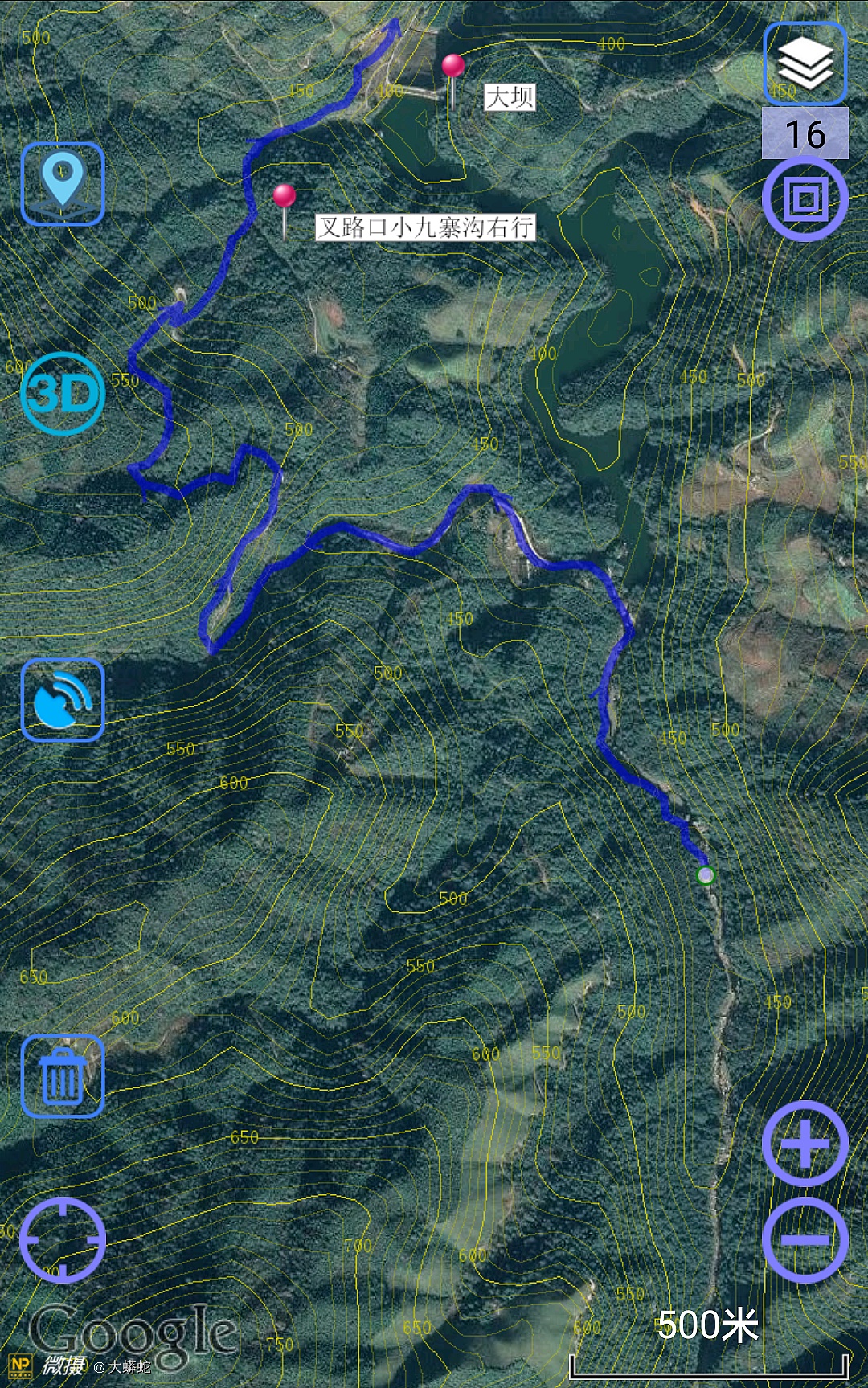This screenshot has height=1388, width=868.
Task: Open the map layers selector
Action: (805, 63)
